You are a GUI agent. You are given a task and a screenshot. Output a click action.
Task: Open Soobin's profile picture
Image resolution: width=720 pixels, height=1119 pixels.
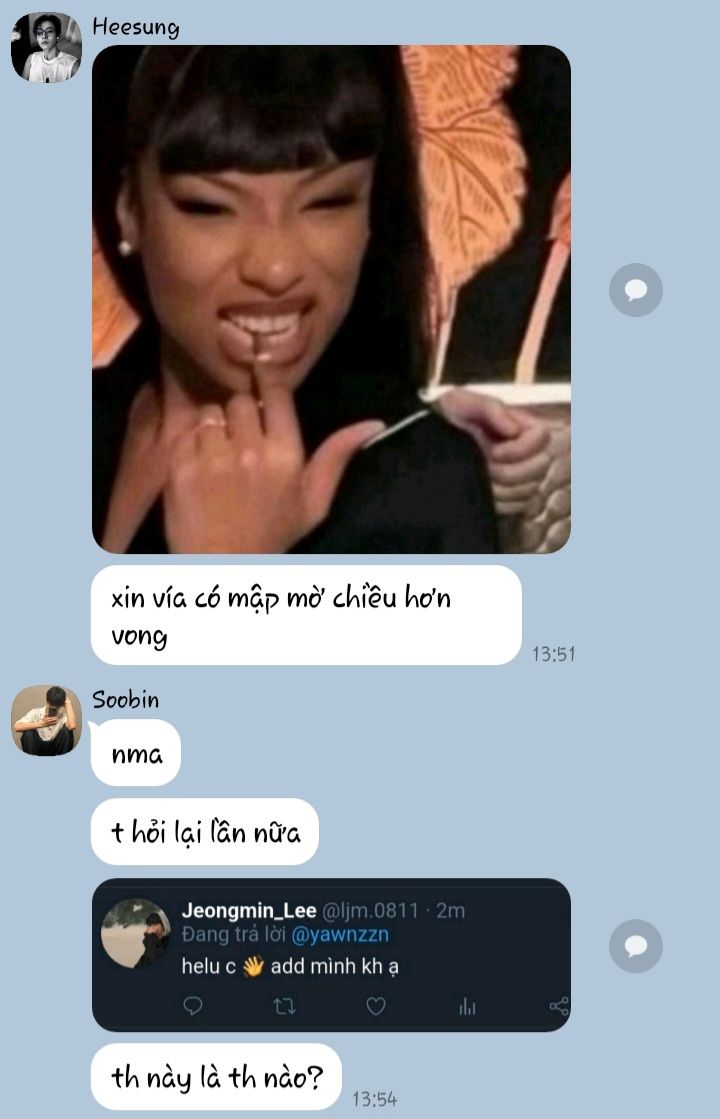(x=46, y=720)
